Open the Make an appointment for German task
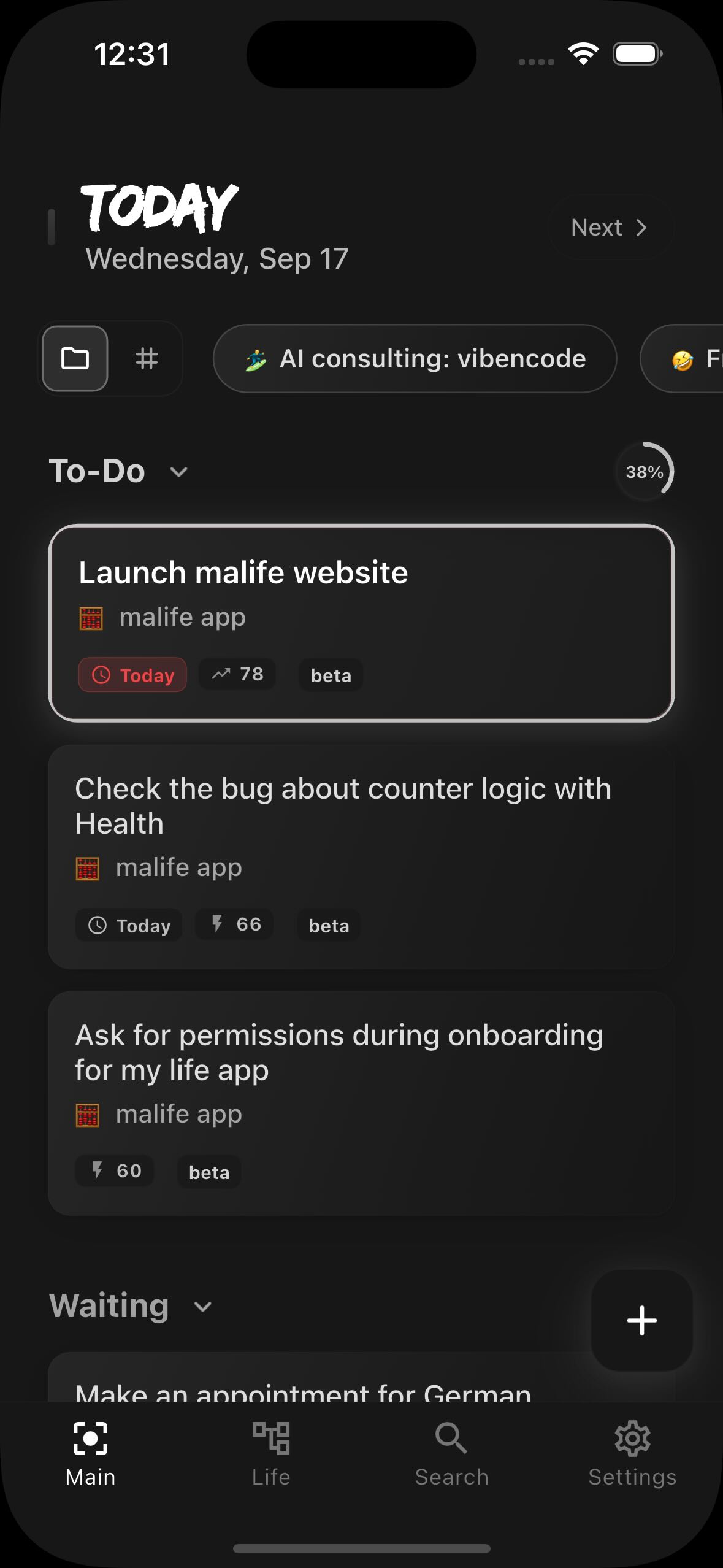 (x=303, y=1391)
